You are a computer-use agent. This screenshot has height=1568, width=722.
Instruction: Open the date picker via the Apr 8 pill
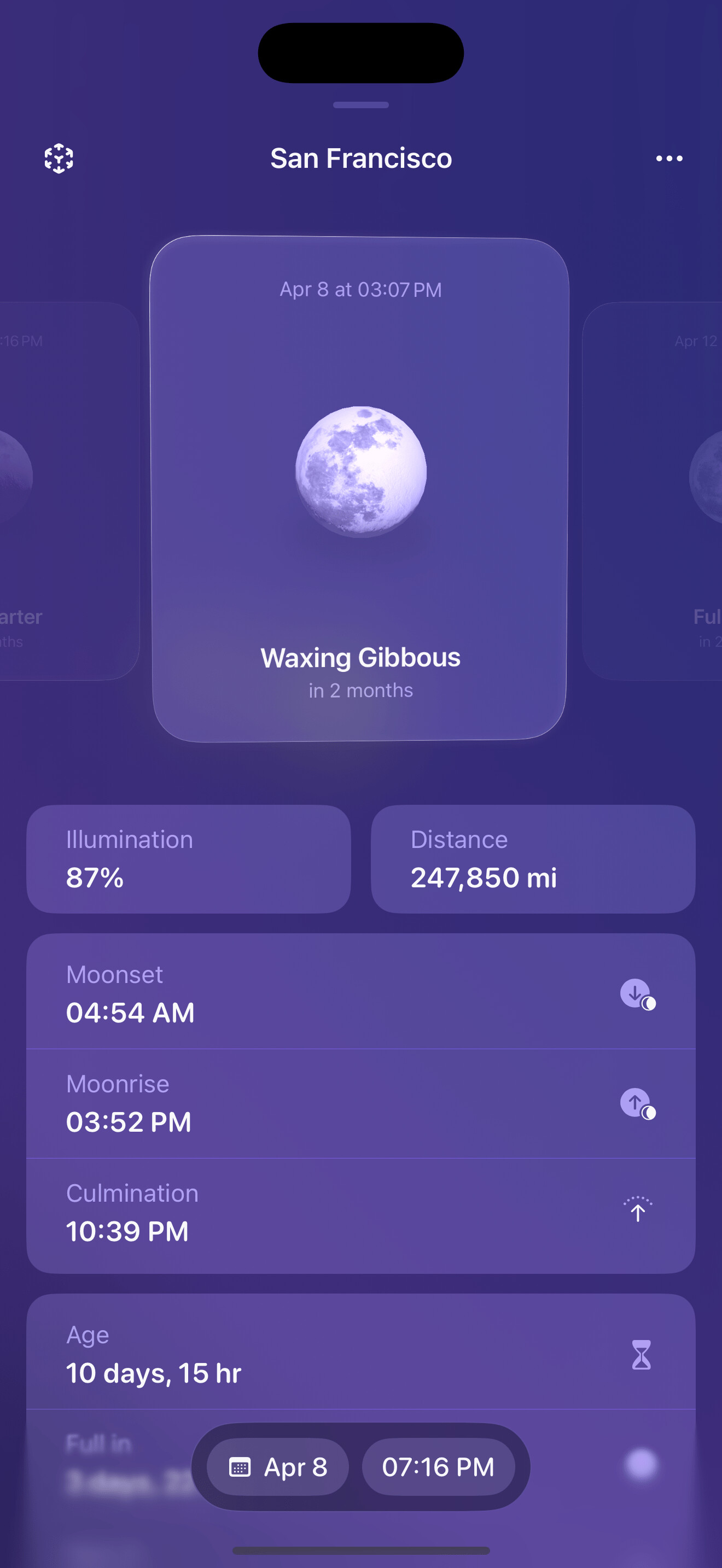pos(277,1467)
